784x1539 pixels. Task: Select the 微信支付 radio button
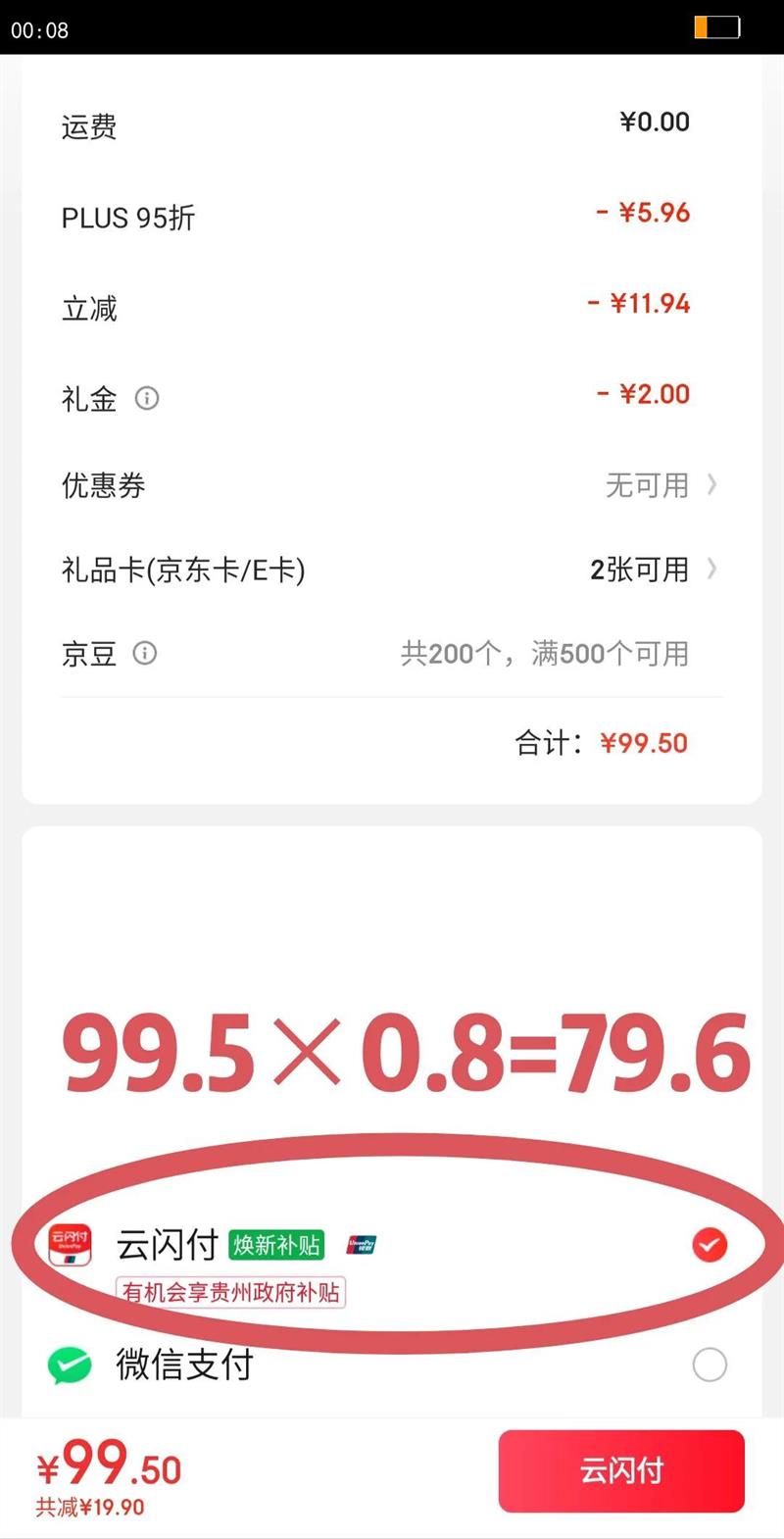coord(709,1365)
